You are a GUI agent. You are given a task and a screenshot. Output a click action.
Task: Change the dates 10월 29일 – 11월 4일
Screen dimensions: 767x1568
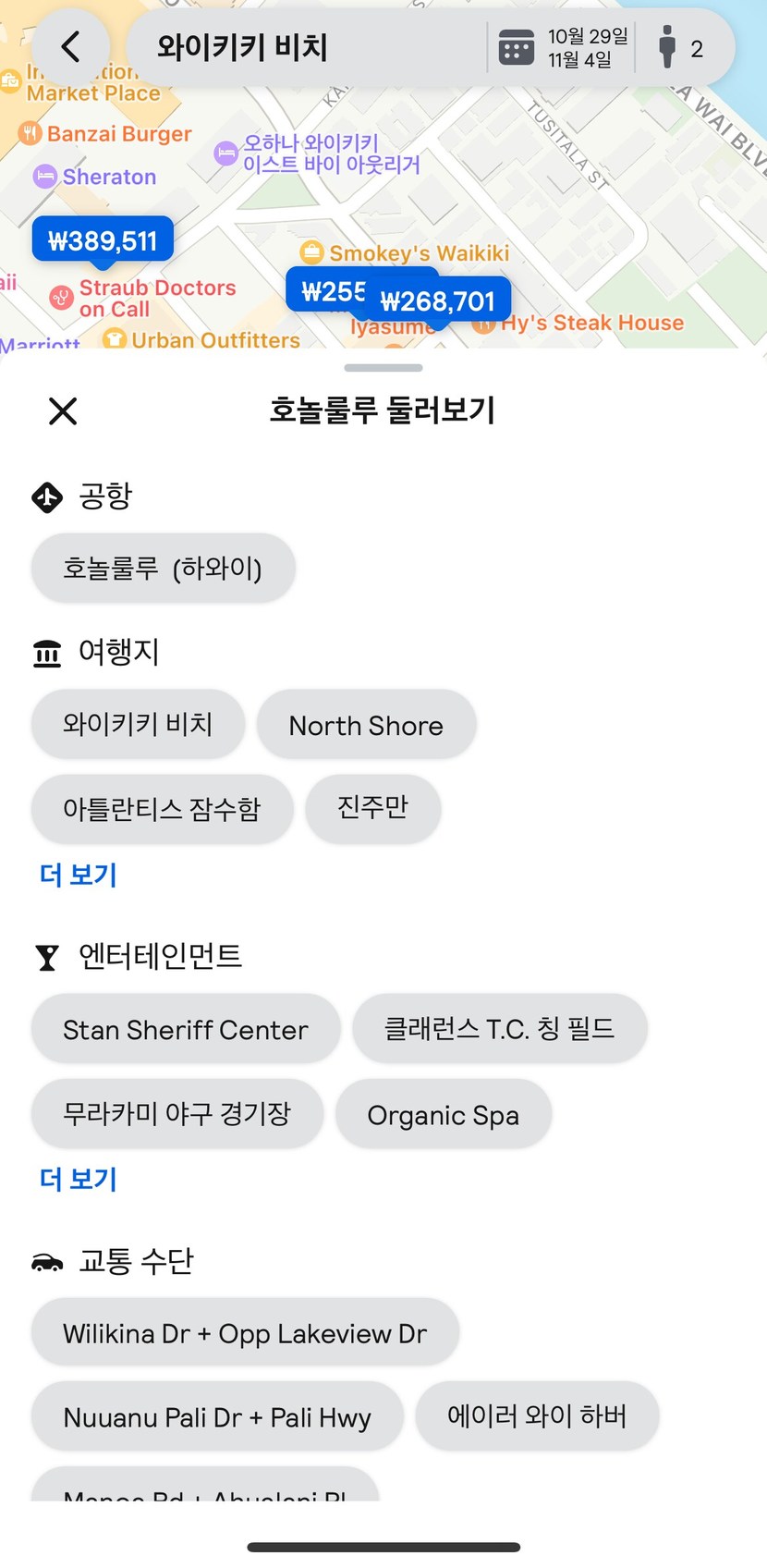(563, 47)
